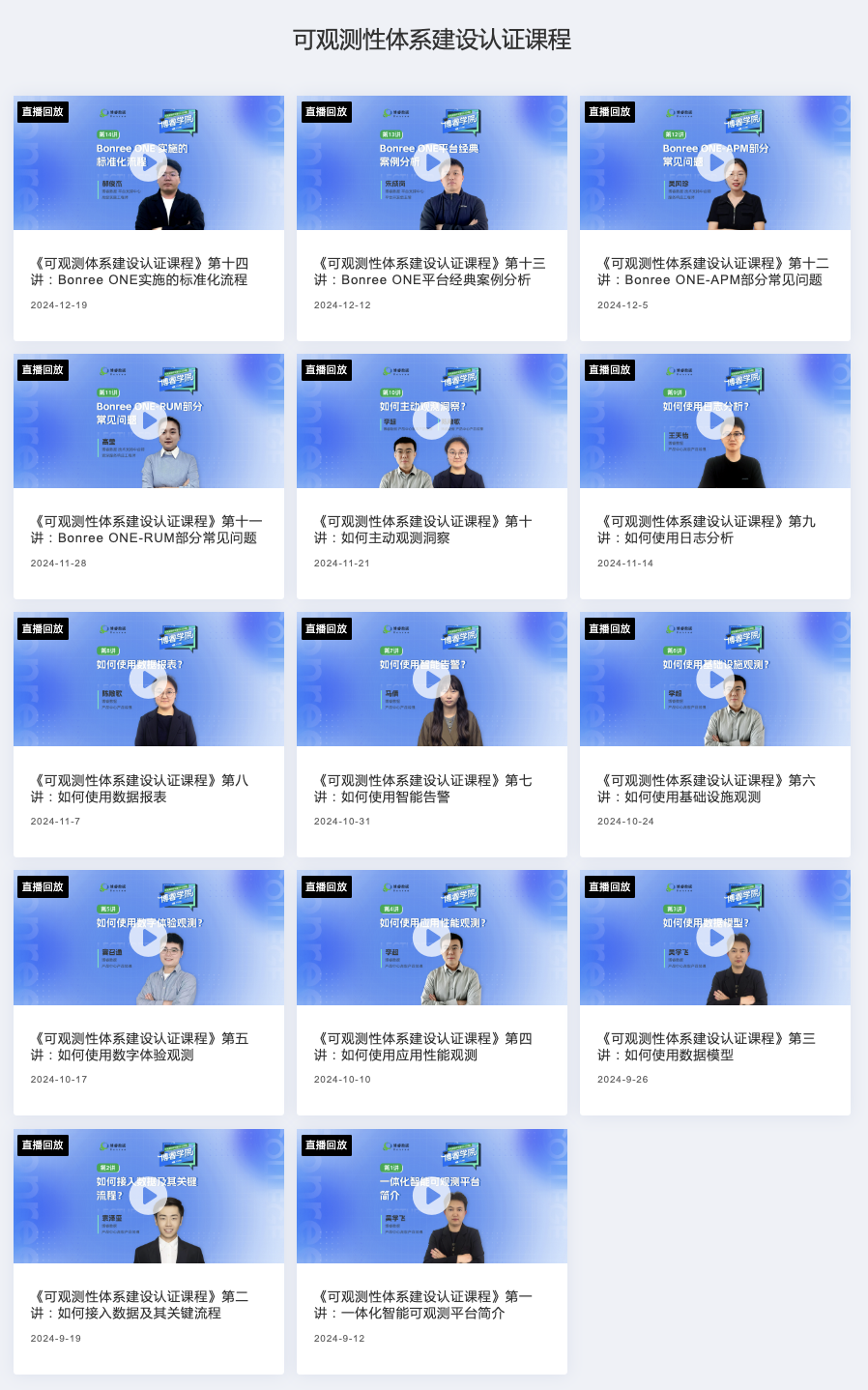
Task: Open lecture 9: 如何使用日志分析
Action: [714, 420]
